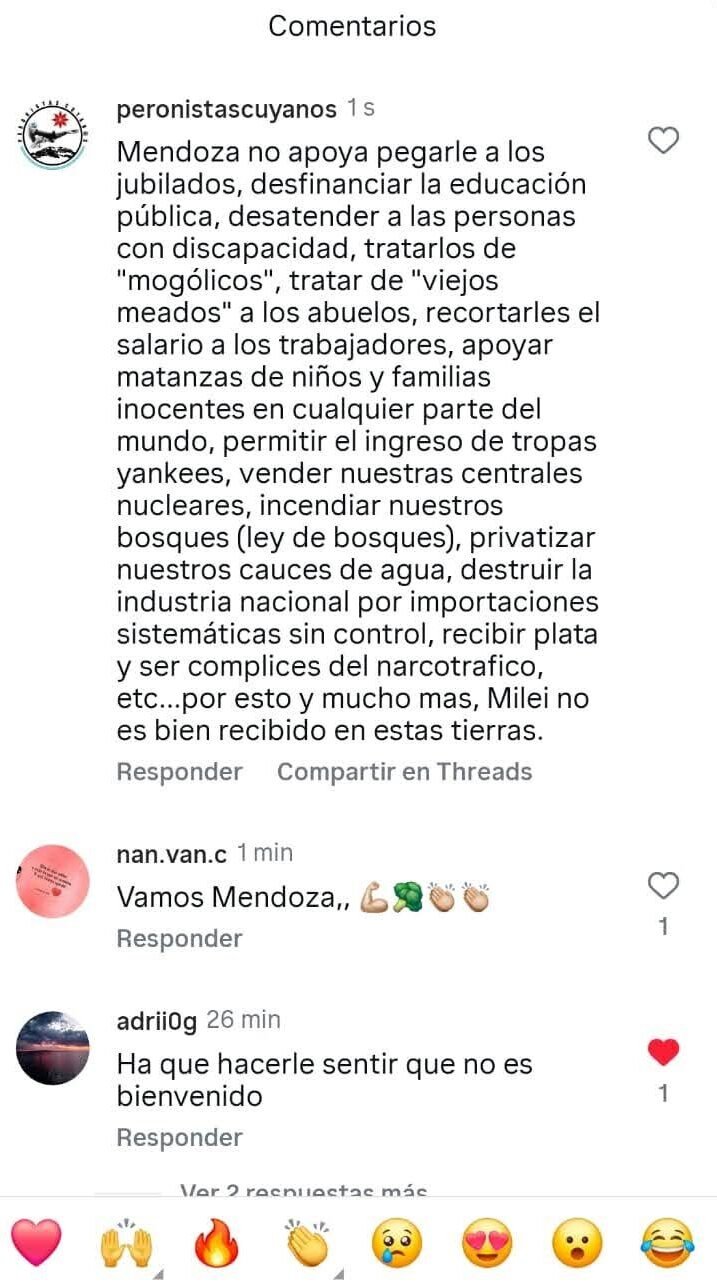Insert the raised hands emoji
The height and width of the screenshot is (1283, 717).
(126, 1243)
